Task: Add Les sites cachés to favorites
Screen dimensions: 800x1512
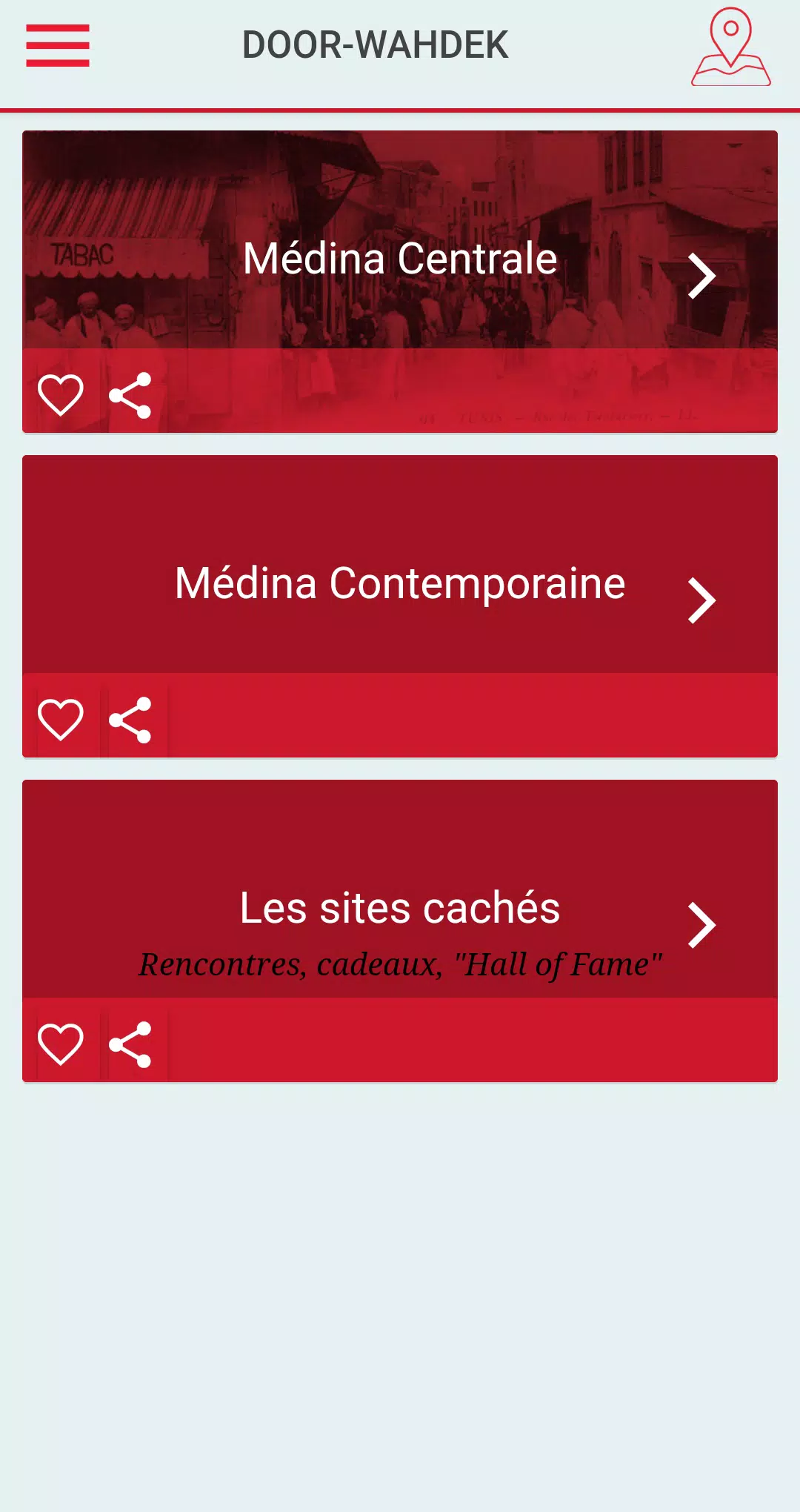Action: (61, 1044)
